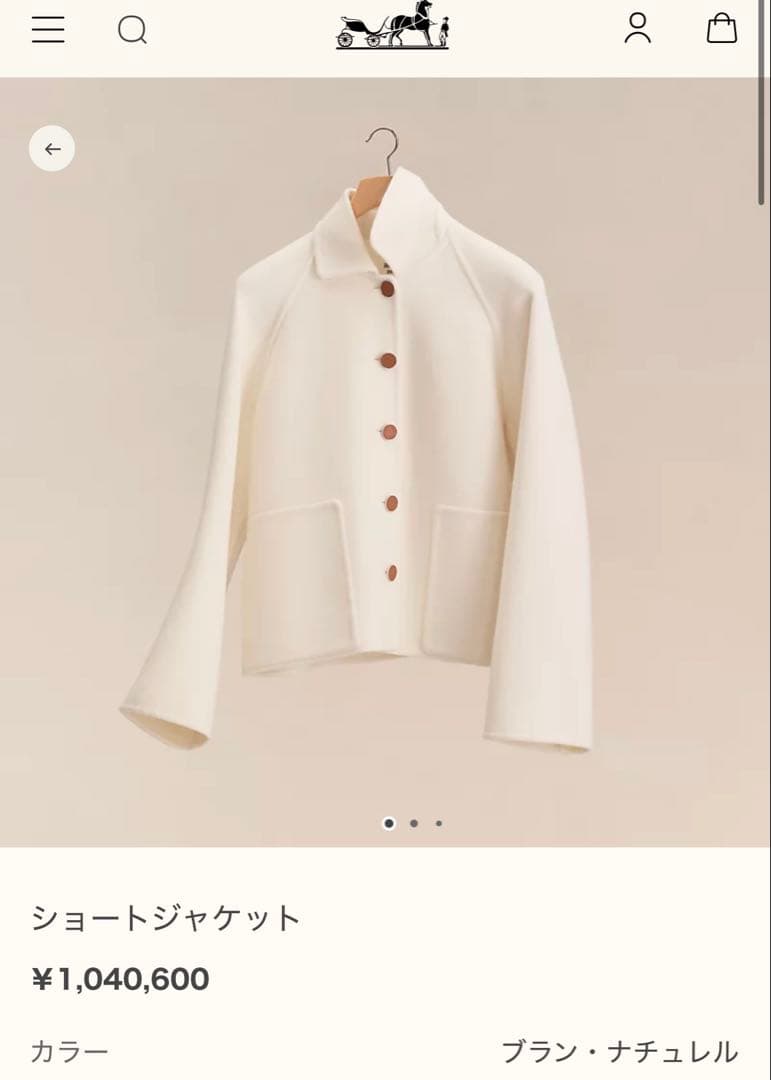The width and height of the screenshot is (771, 1080).
Task: Expand the navigation menu from the header
Action: point(47,30)
